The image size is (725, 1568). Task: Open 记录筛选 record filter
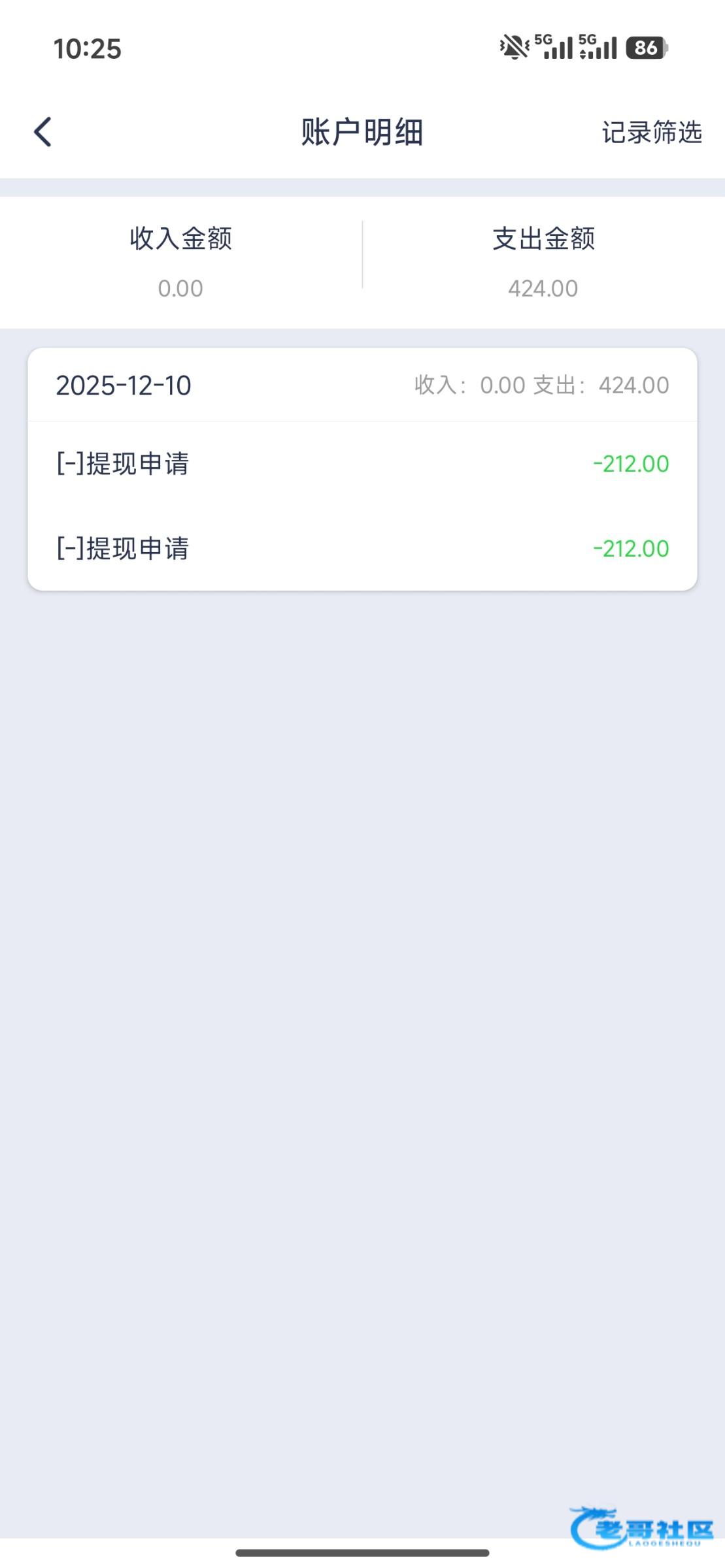[x=651, y=133]
